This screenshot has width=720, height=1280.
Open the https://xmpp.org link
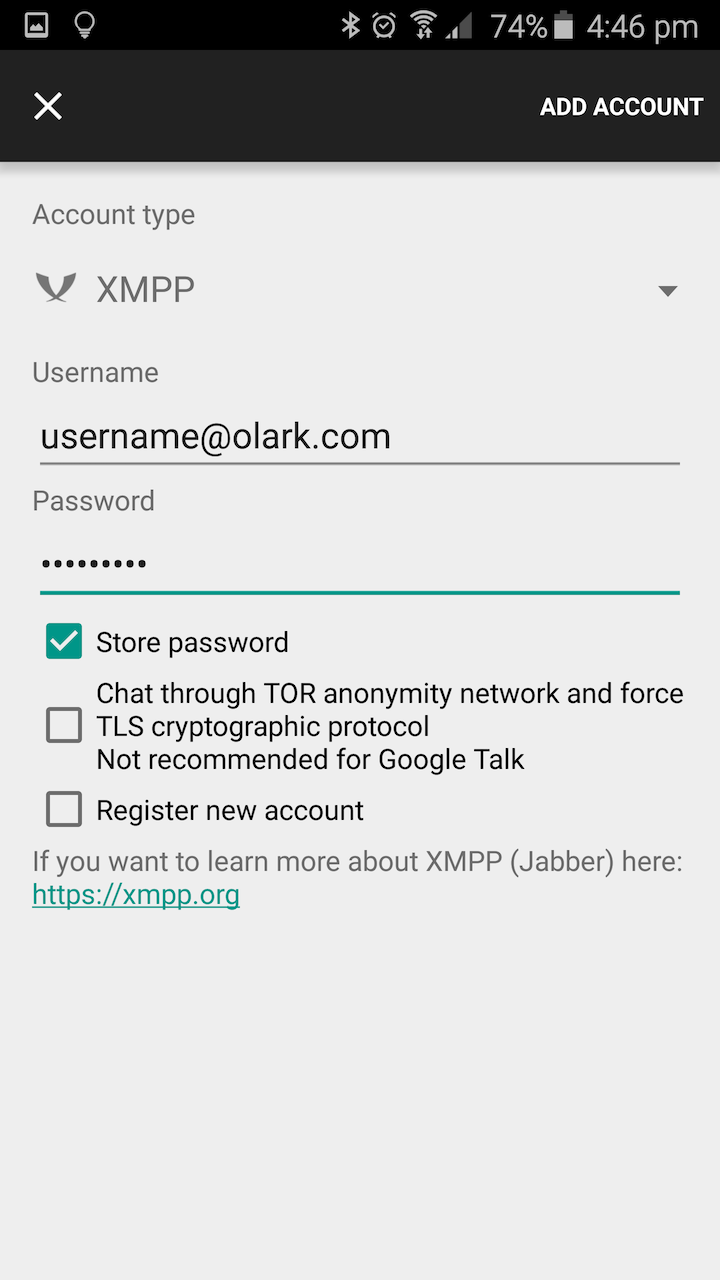[x=136, y=894]
